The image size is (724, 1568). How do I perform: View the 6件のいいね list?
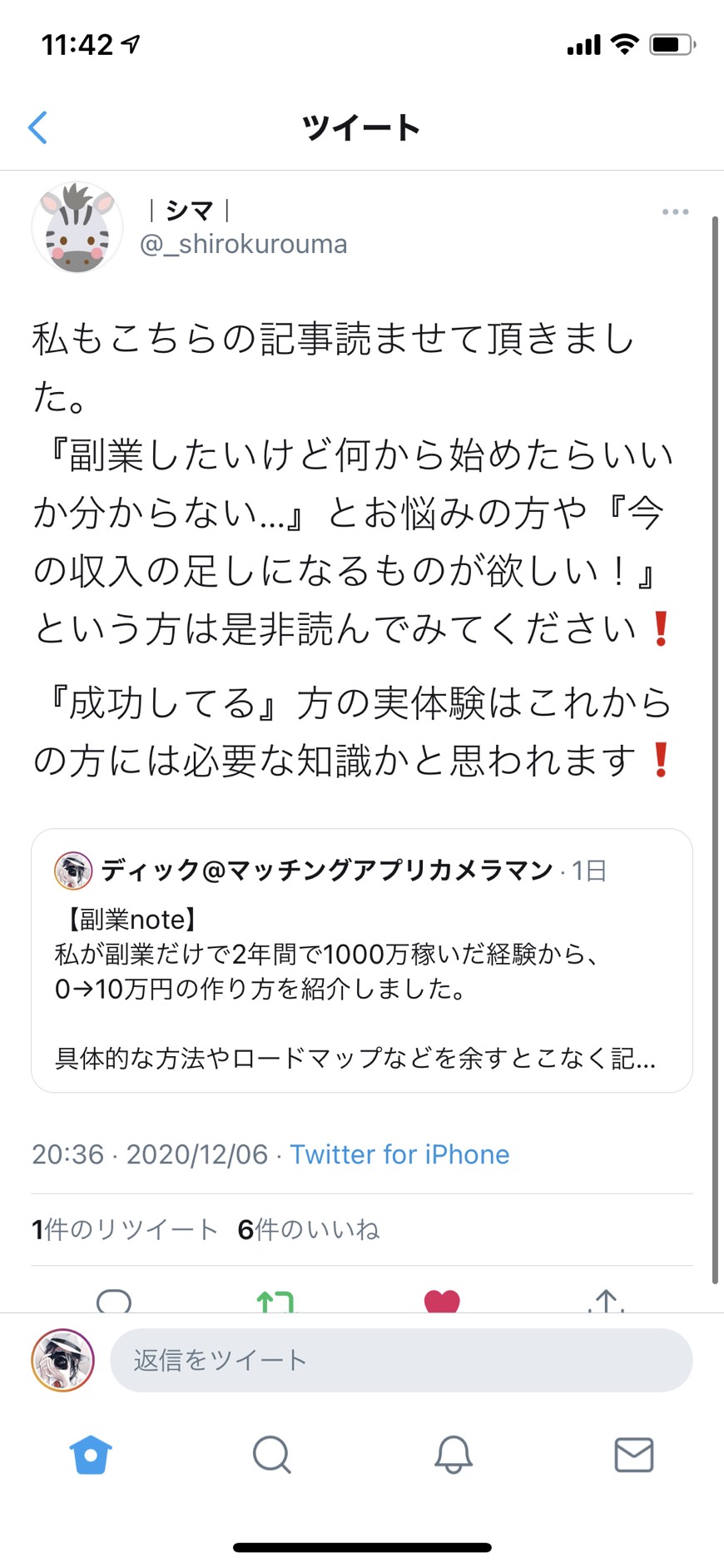click(x=309, y=1229)
